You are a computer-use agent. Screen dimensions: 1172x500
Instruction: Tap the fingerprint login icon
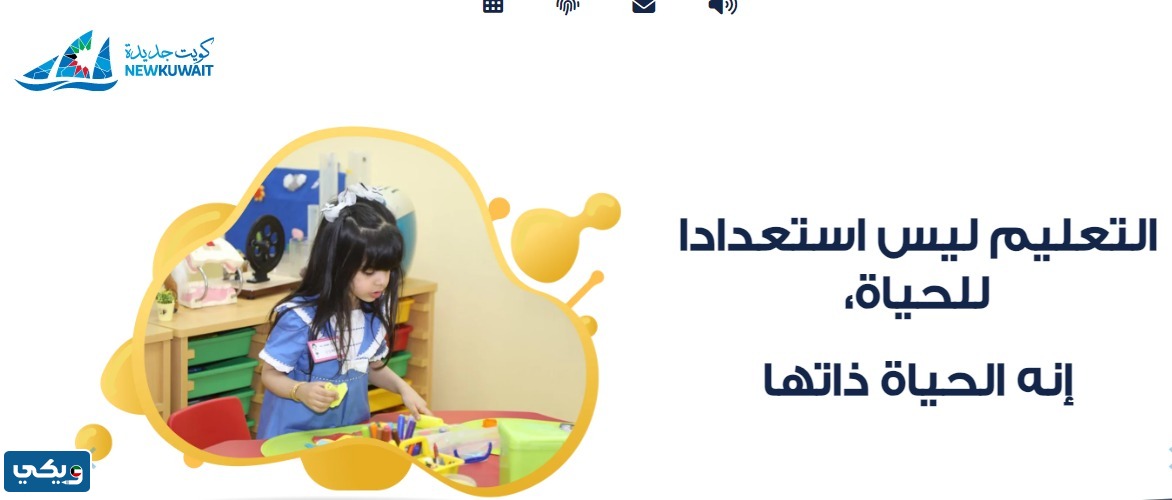pos(568,5)
